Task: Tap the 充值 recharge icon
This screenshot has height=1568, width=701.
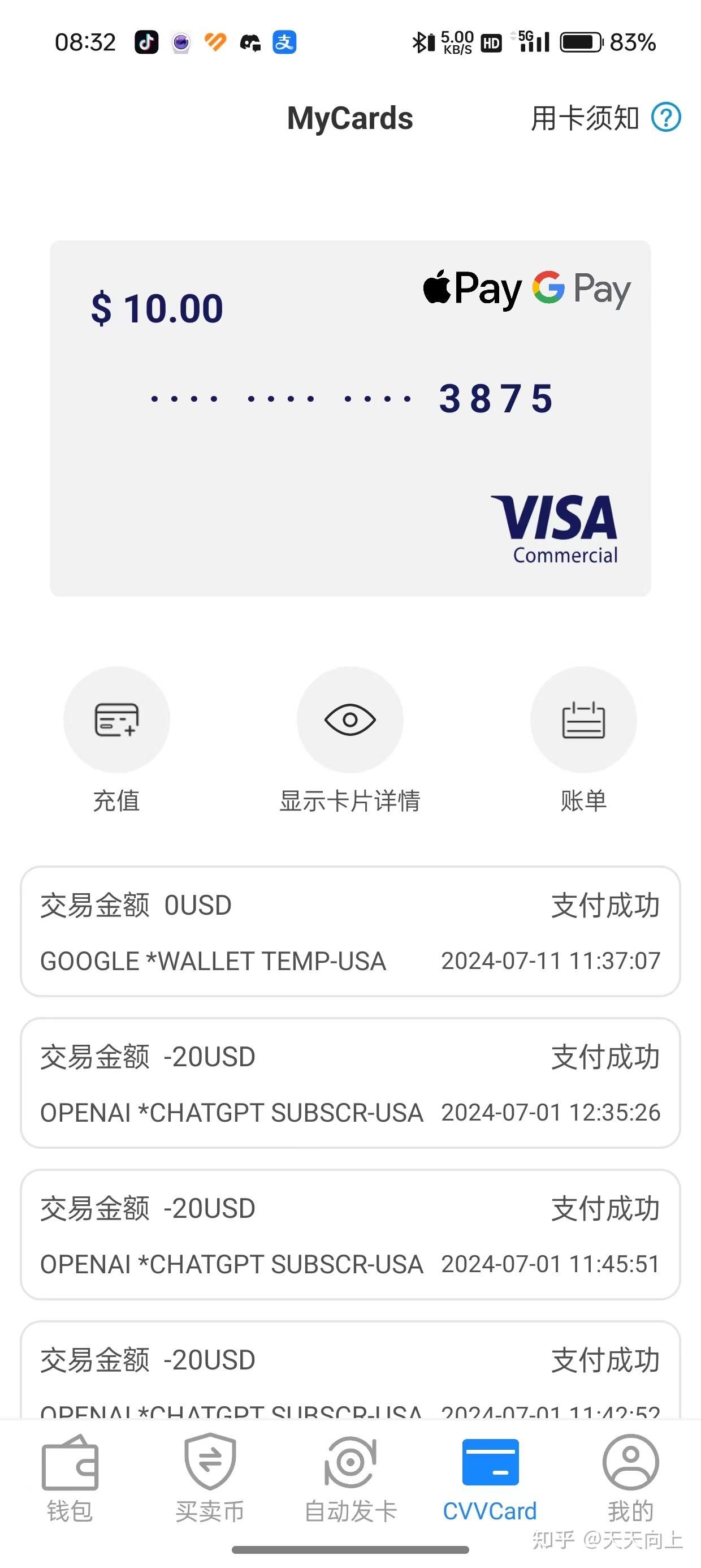Action: coord(117,720)
